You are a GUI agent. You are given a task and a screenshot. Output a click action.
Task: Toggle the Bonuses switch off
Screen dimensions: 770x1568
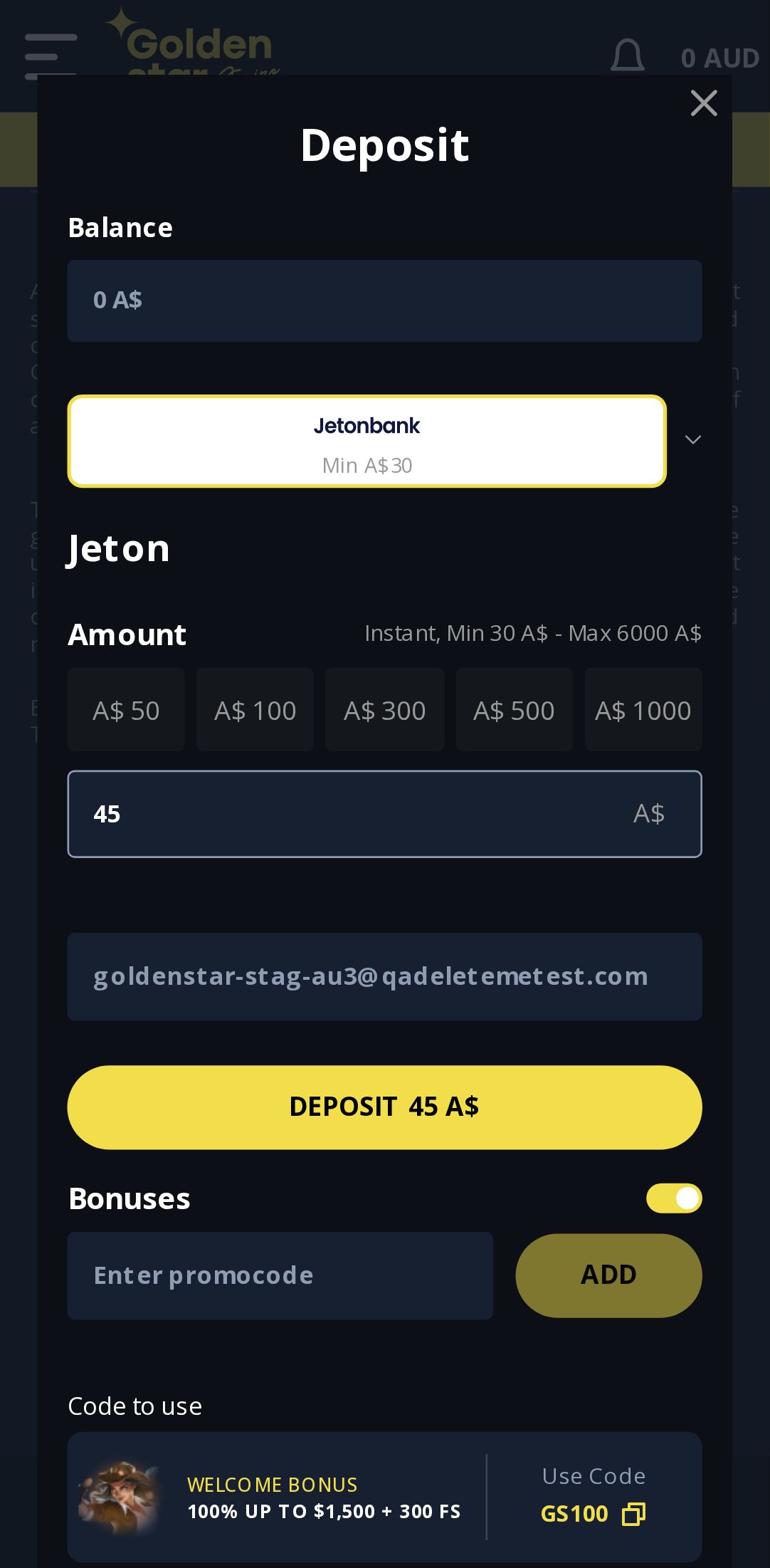click(x=673, y=1198)
